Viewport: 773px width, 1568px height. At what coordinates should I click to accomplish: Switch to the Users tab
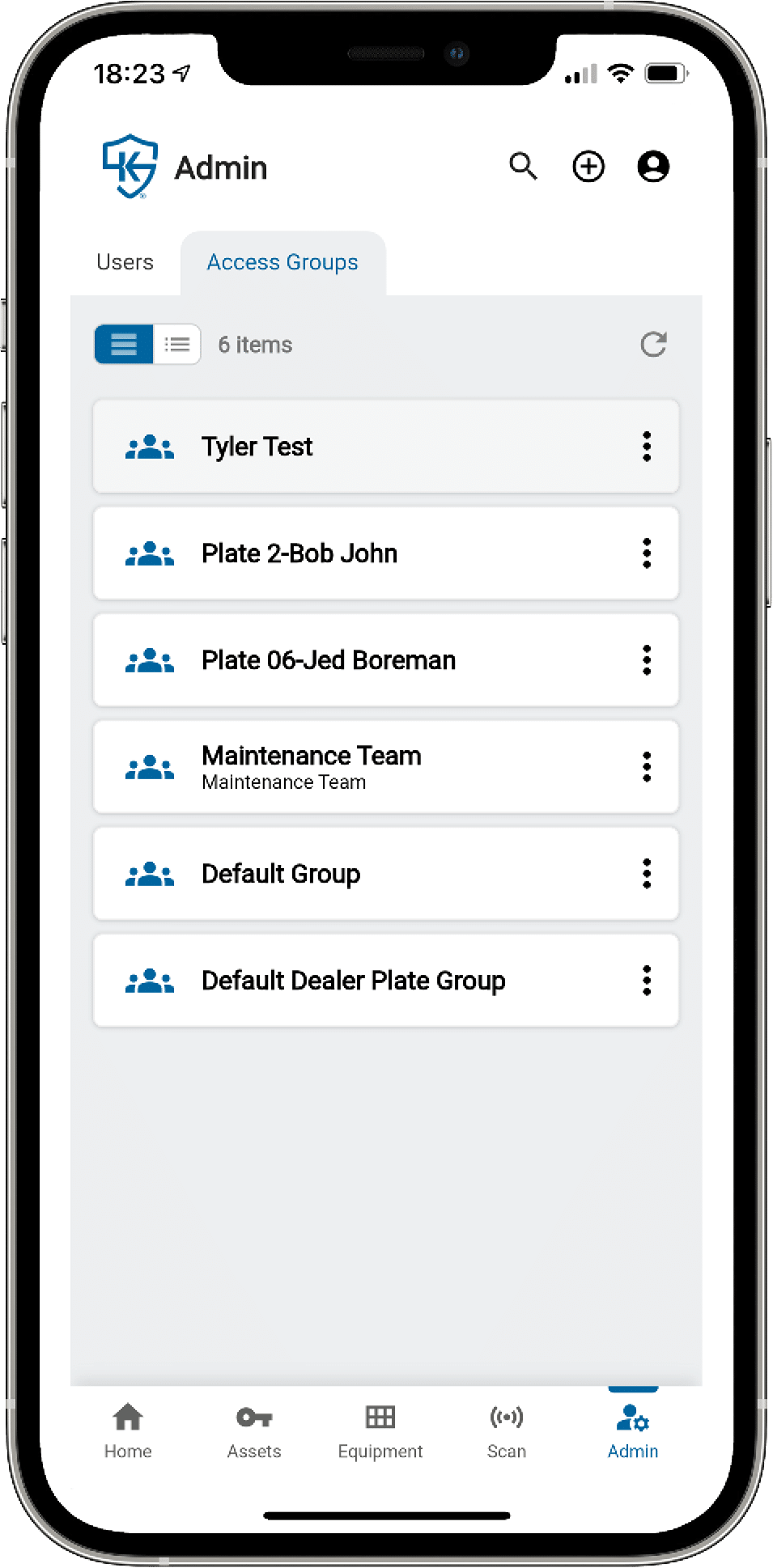[x=125, y=262]
